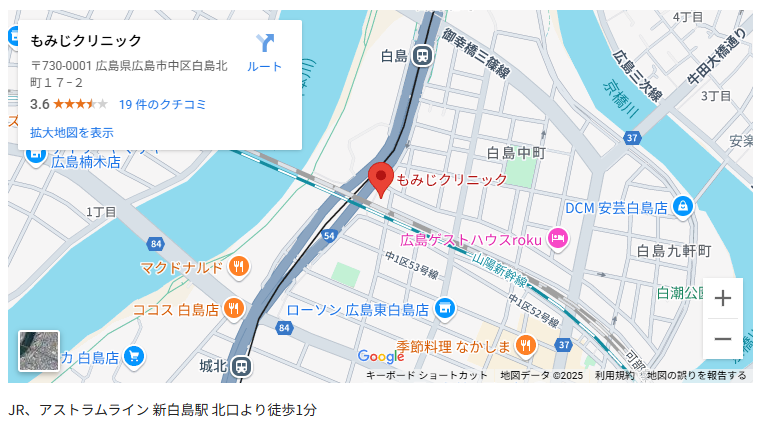The width and height of the screenshot is (760, 421).
Task: Select the もみじクリニック red map pin
Action: (x=380, y=177)
